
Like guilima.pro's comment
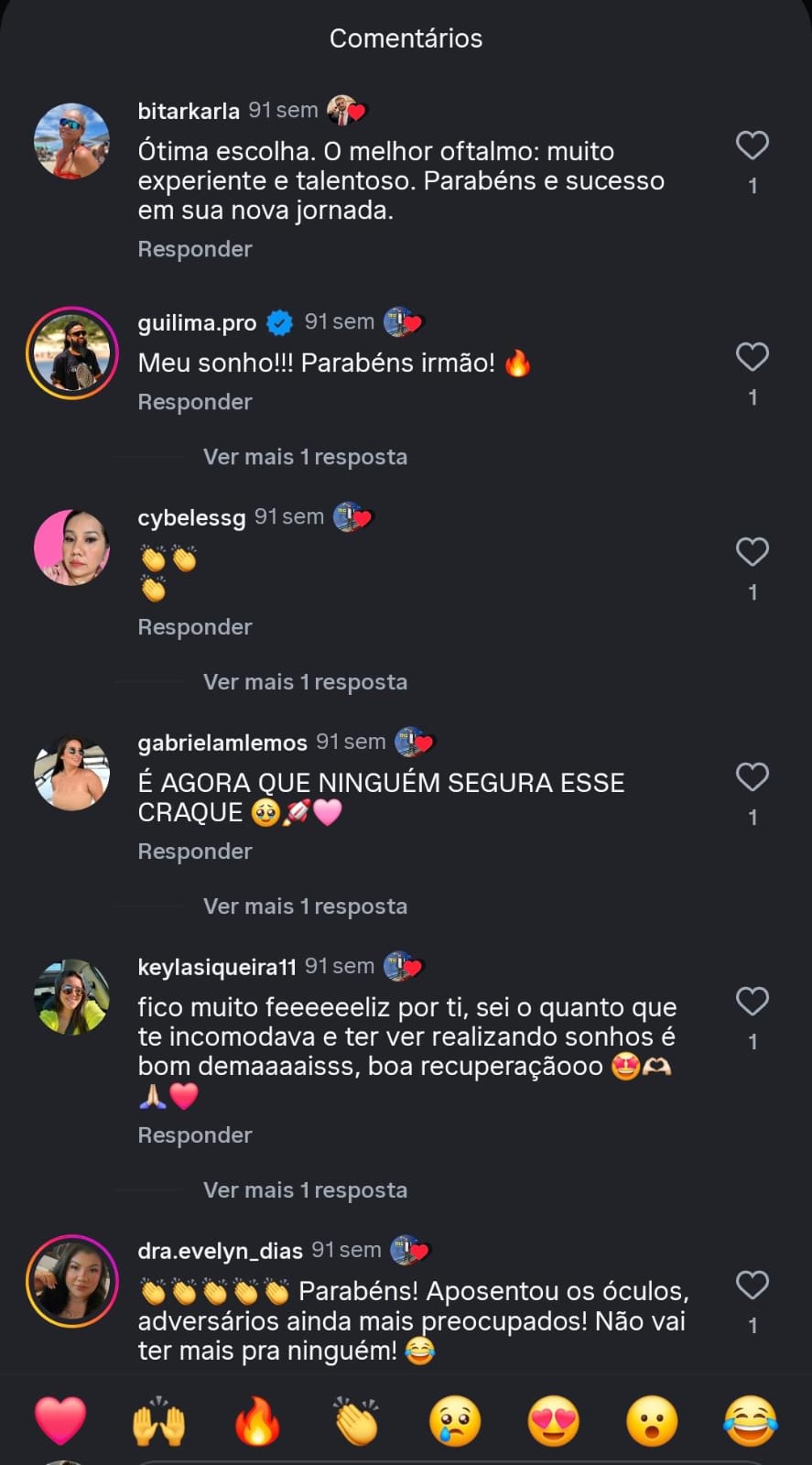[752, 357]
